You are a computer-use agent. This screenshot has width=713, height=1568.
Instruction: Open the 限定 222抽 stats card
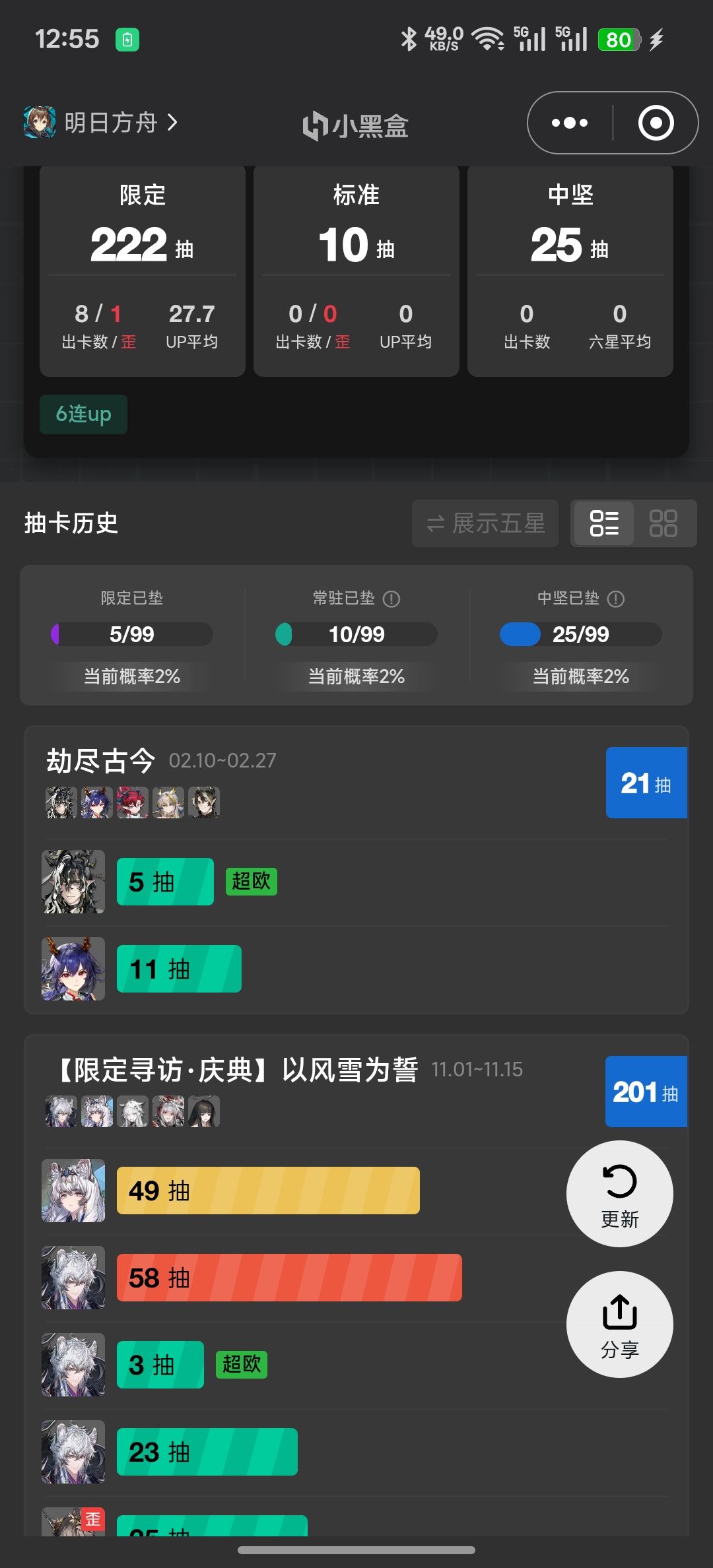[143, 271]
